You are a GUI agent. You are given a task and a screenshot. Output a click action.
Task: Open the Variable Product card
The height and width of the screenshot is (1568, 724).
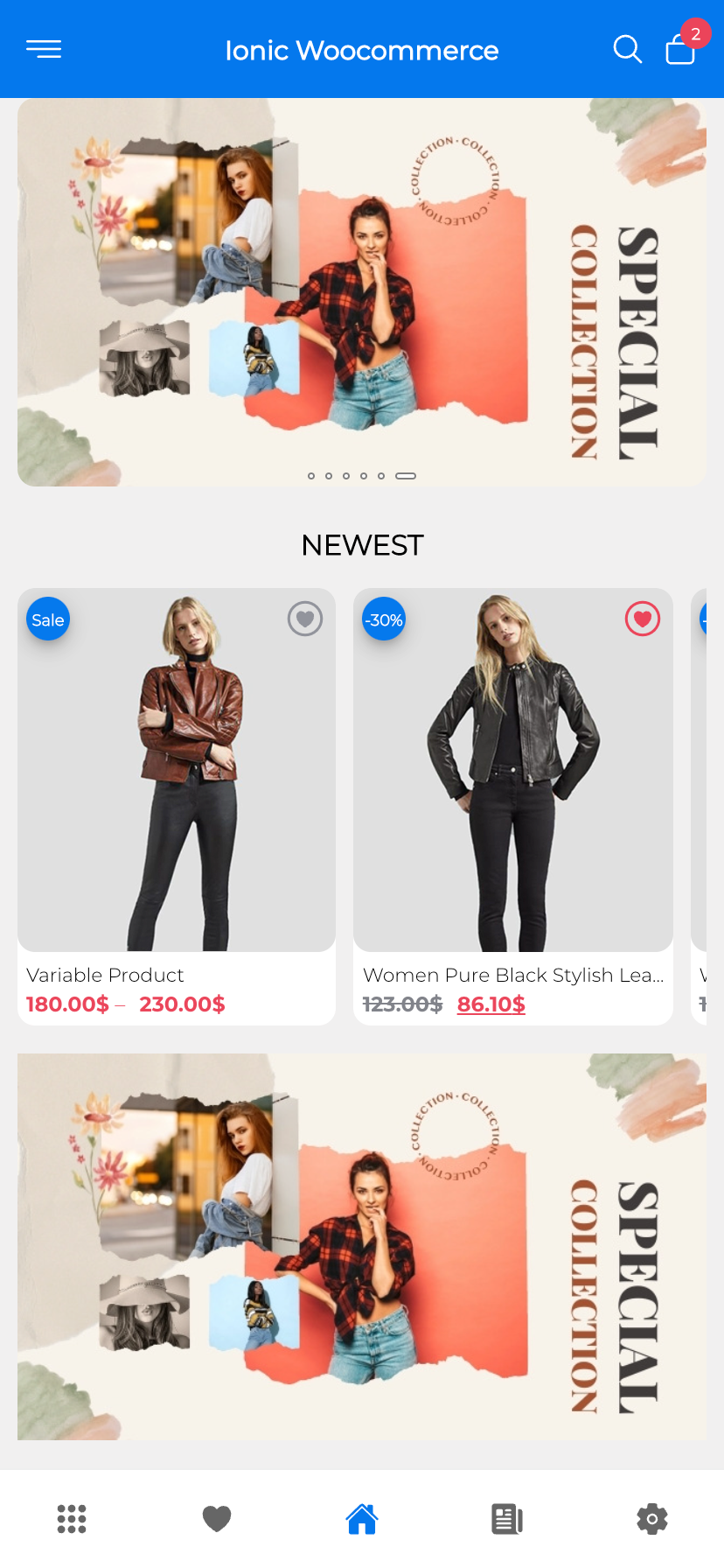point(177,770)
